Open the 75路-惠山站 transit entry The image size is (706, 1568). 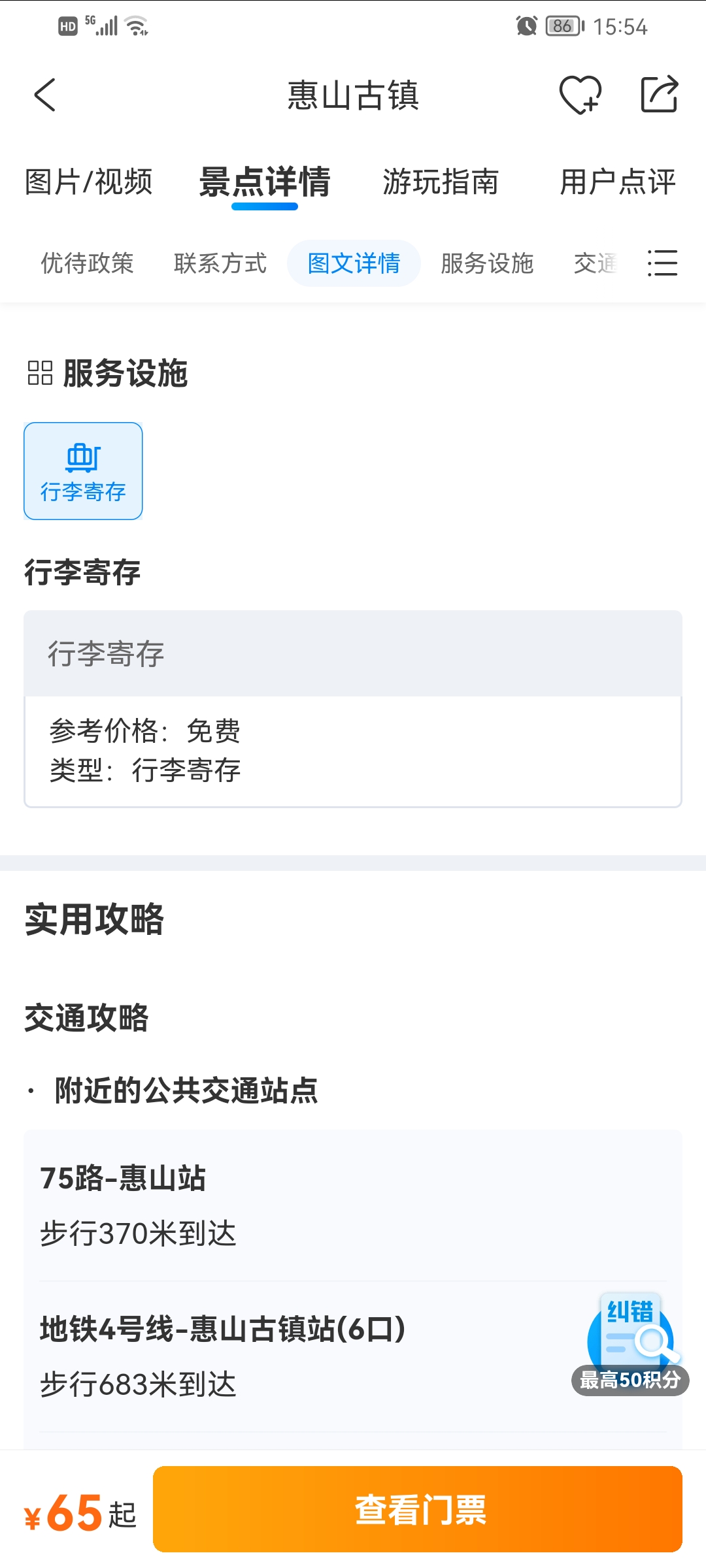point(353,1205)
